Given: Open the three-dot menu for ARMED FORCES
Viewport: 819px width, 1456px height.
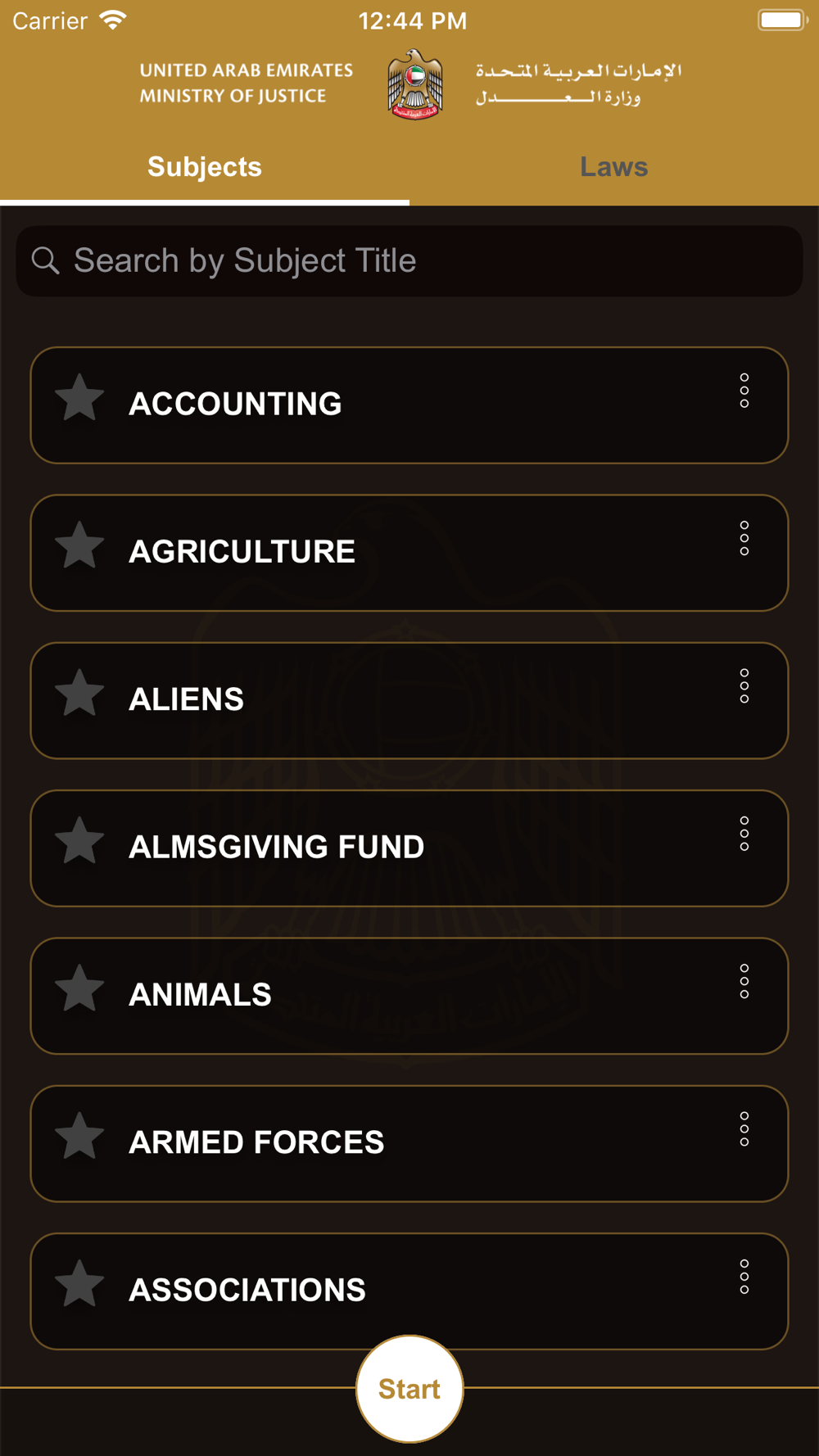Looking at the screenshot, I should [x=744, y=1129].
